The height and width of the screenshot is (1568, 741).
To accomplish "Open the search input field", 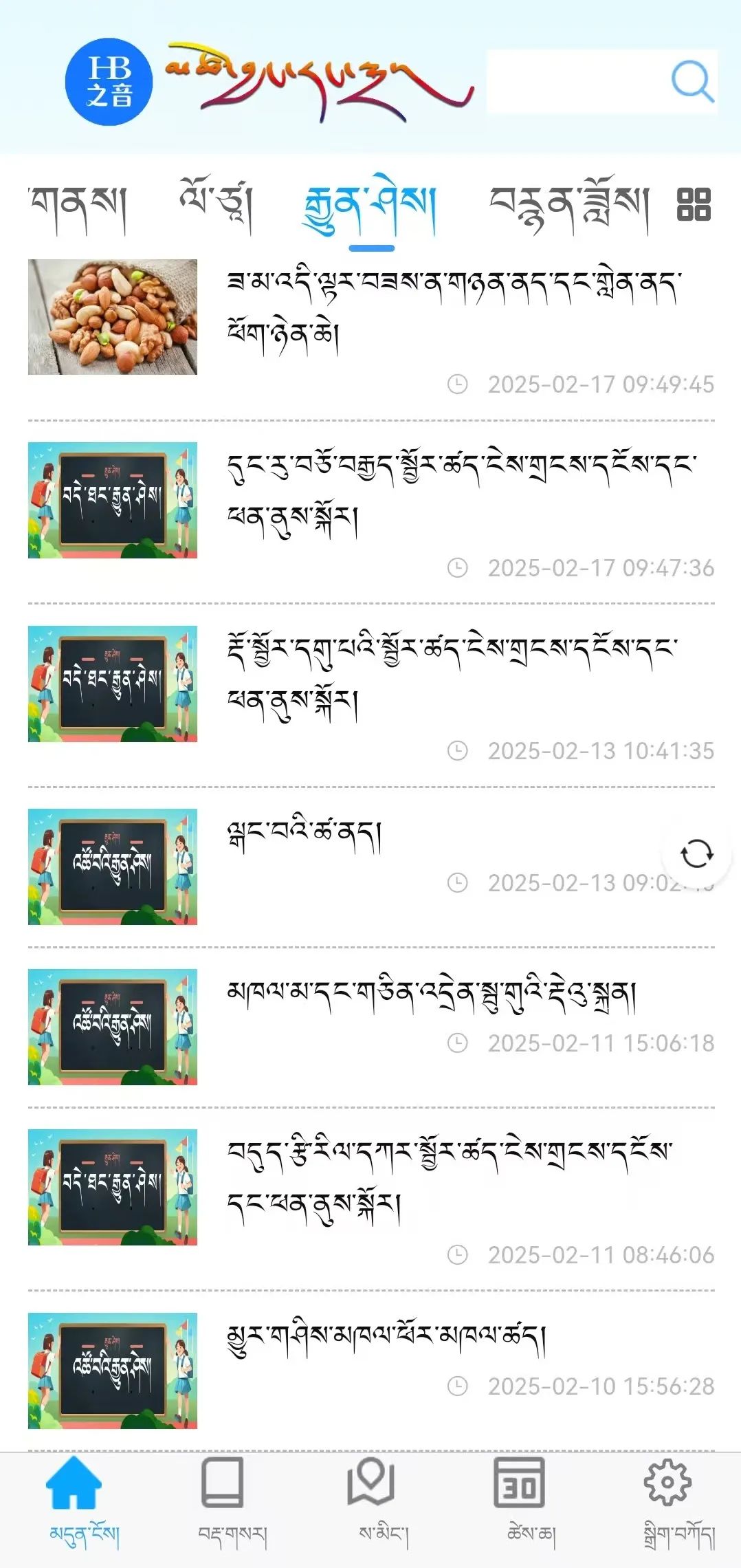I will point(577,82).
